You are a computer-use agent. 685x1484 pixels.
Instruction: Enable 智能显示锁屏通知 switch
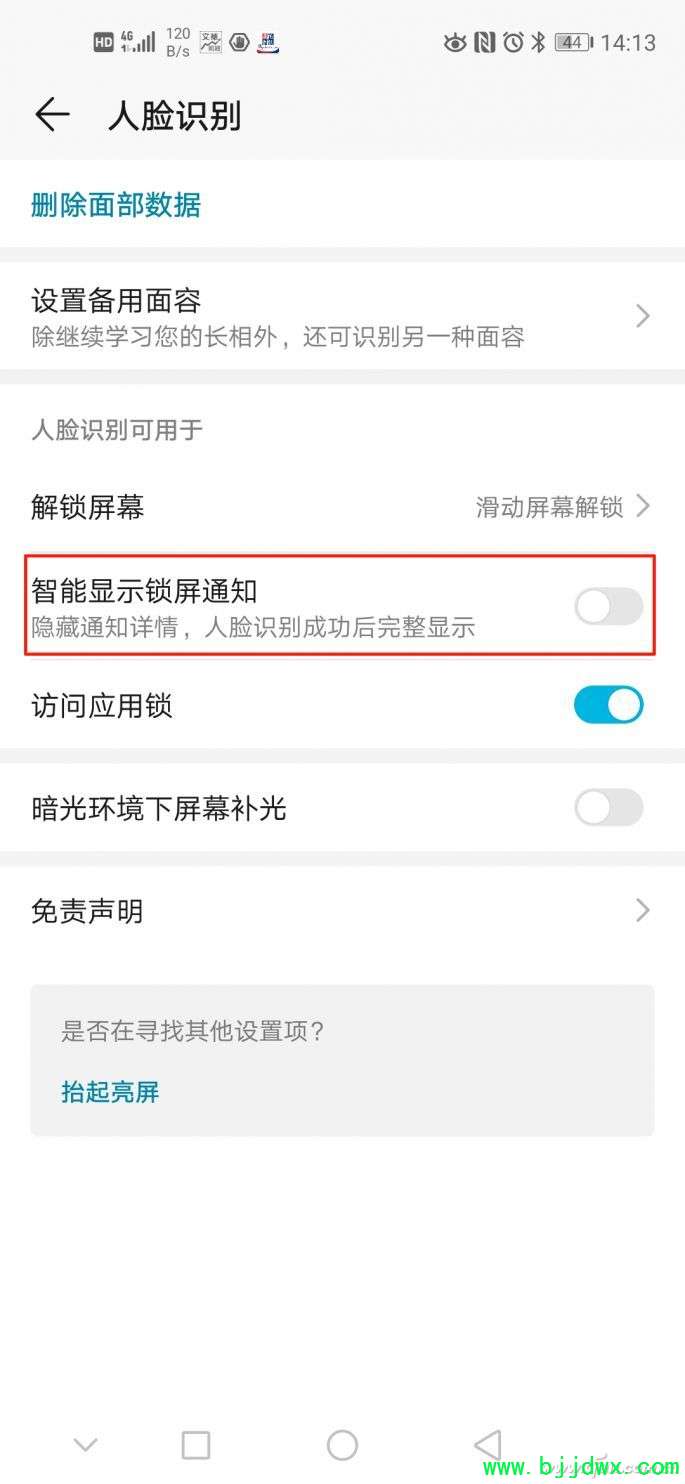coord(608,607)
